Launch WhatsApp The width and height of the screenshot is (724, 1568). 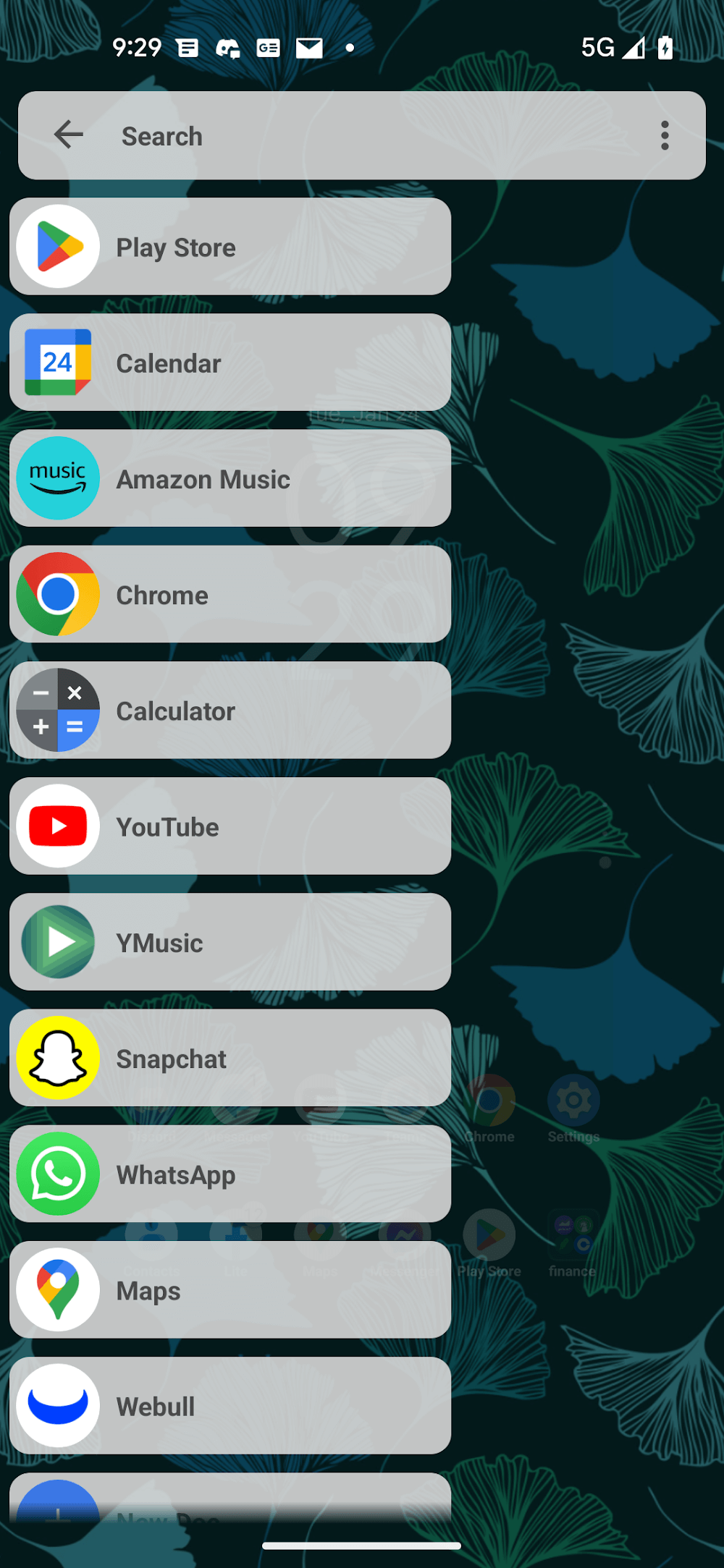(x=230, y=1174)
